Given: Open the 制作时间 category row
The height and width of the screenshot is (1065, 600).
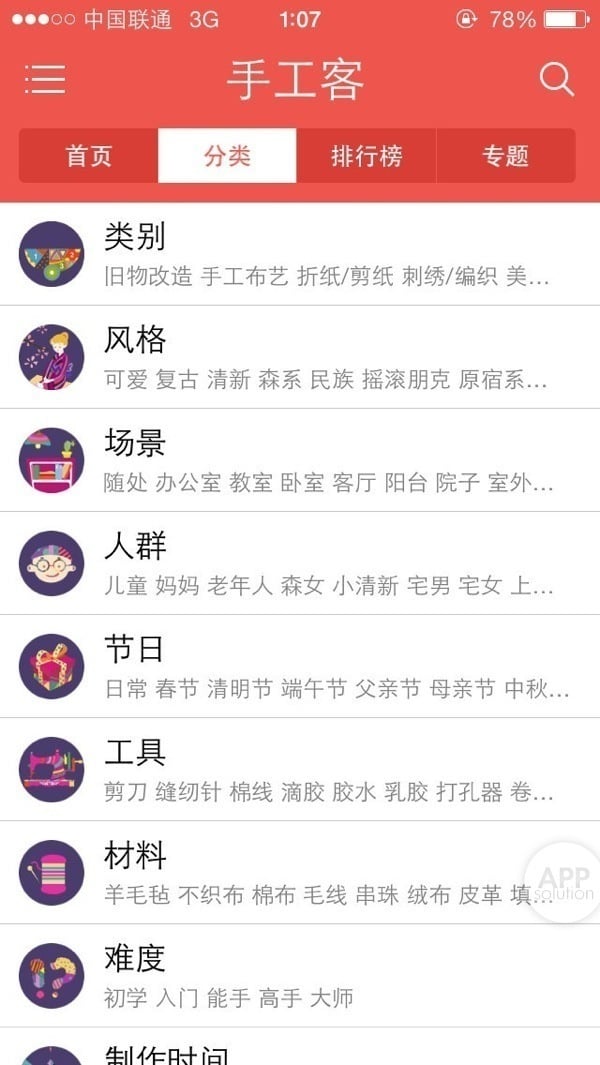Looking at the screenshot, I should pyautogui.click(x=300, y=1052).
